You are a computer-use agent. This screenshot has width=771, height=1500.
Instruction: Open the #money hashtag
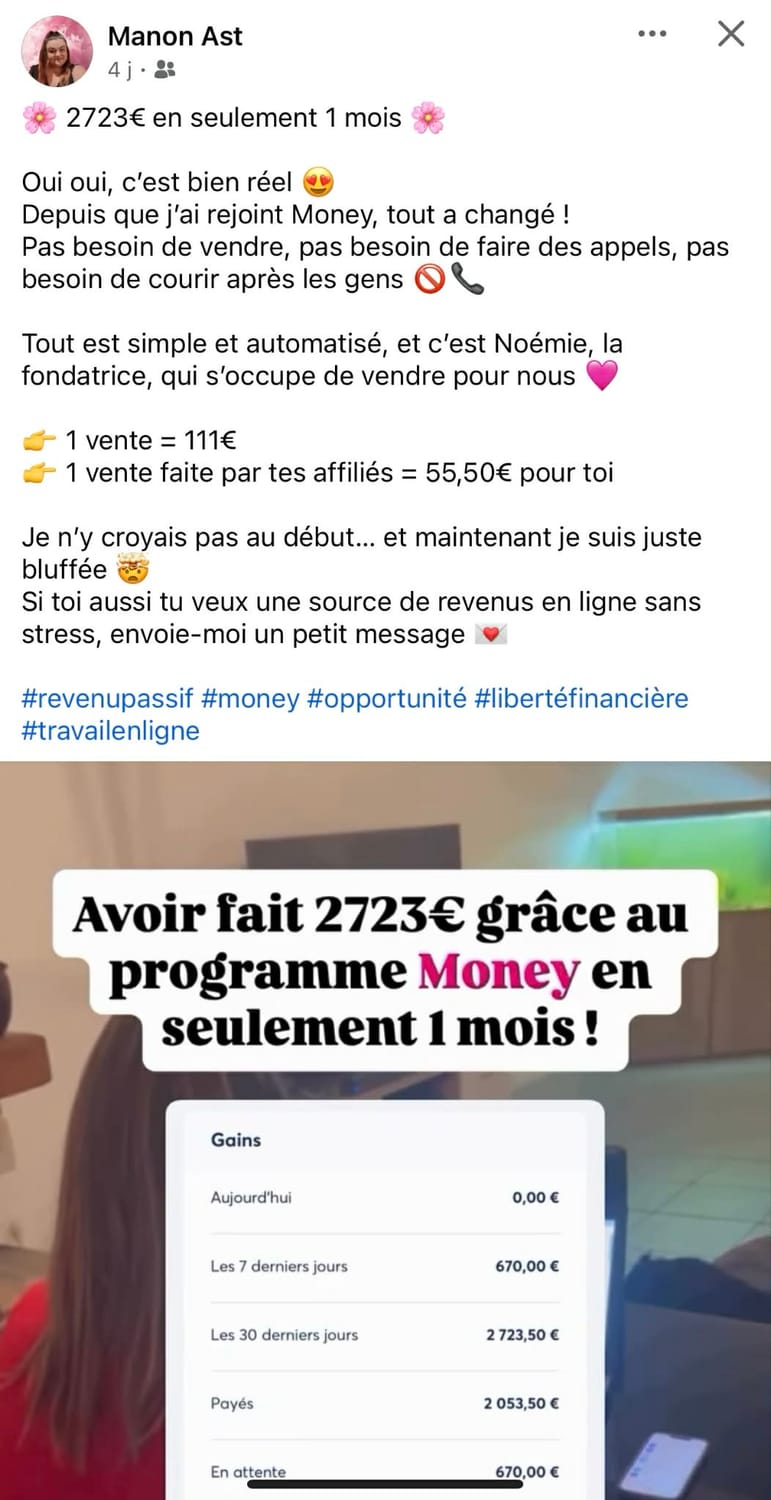pos(250,698)
